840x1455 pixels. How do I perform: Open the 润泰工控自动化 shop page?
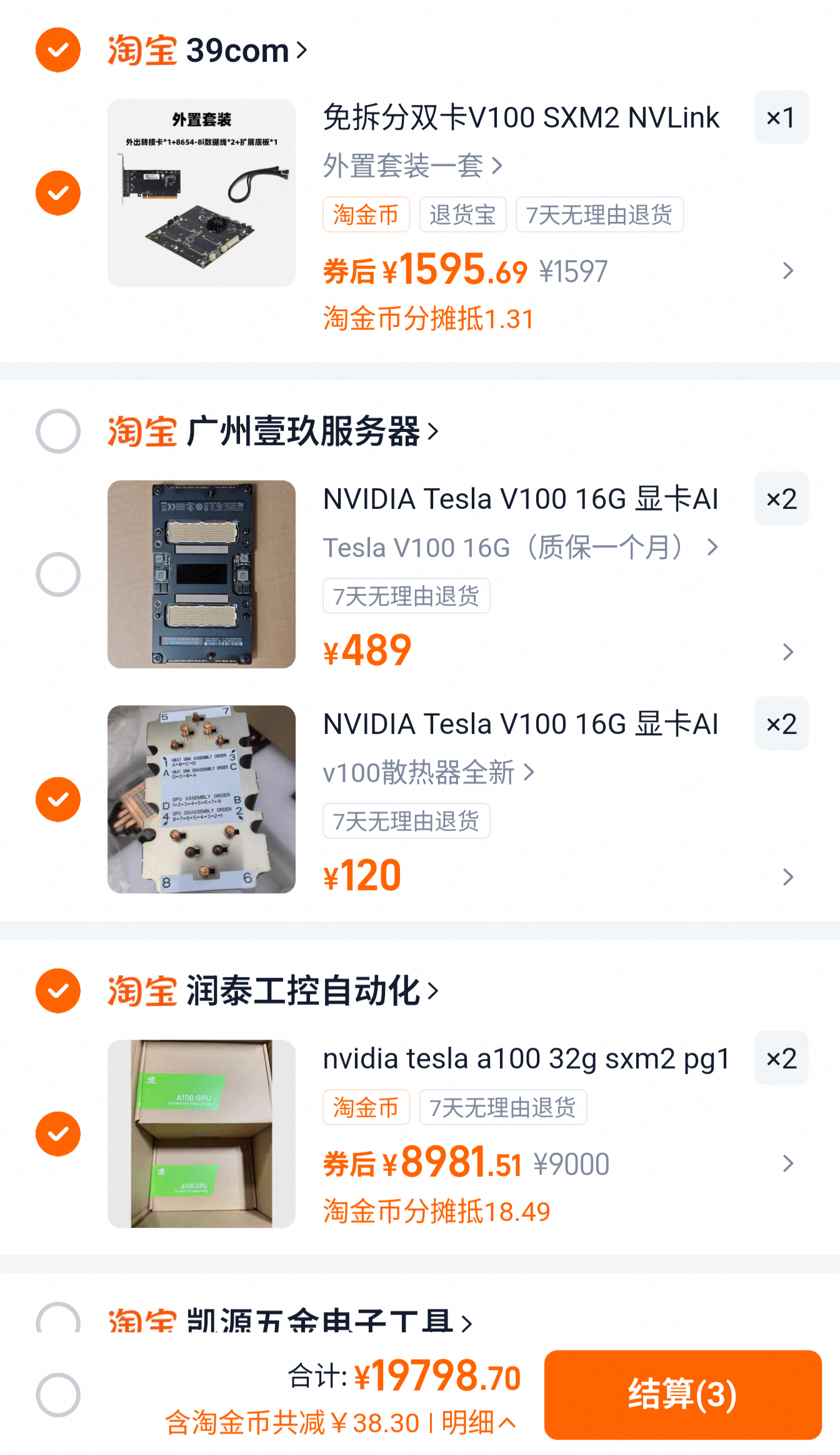point(312,991)
